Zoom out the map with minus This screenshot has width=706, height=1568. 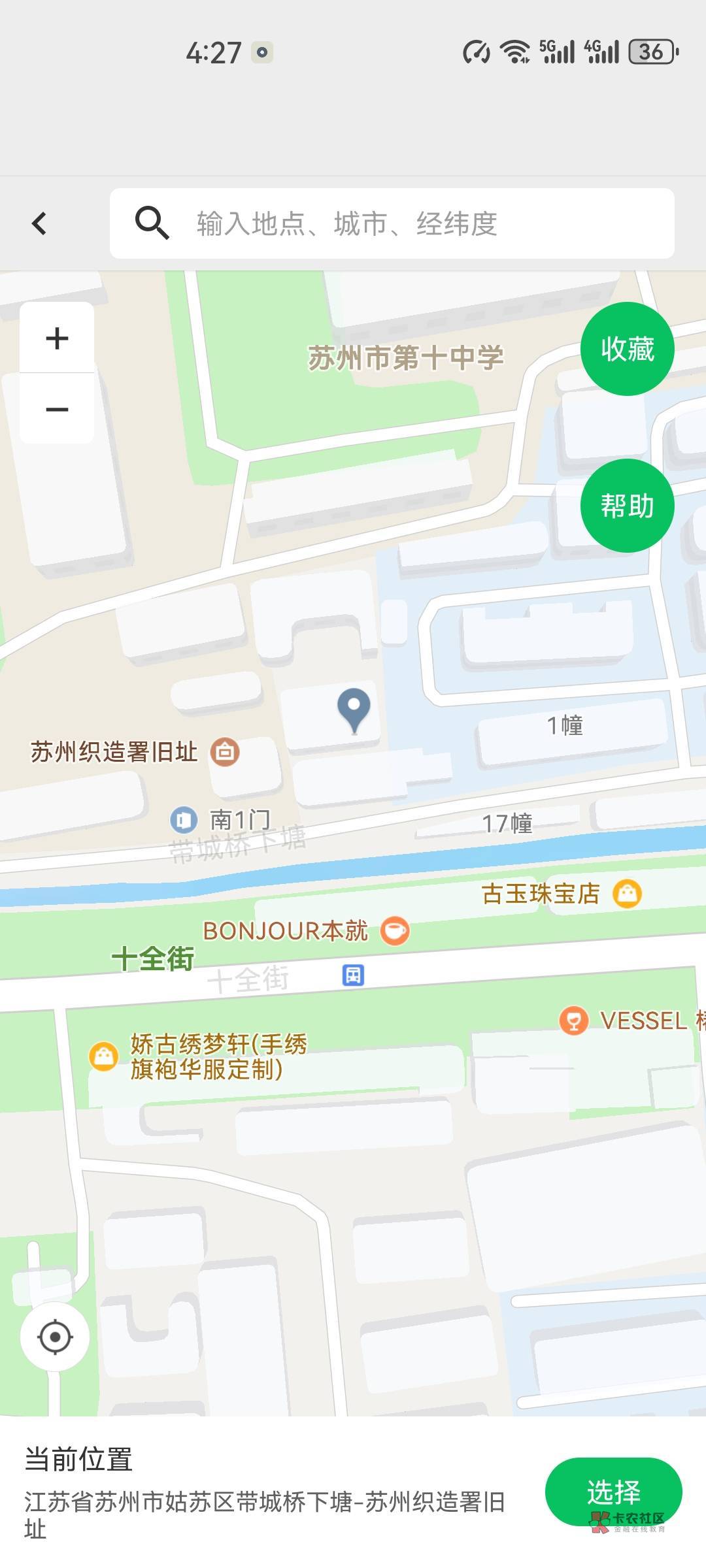coord(57,409)
